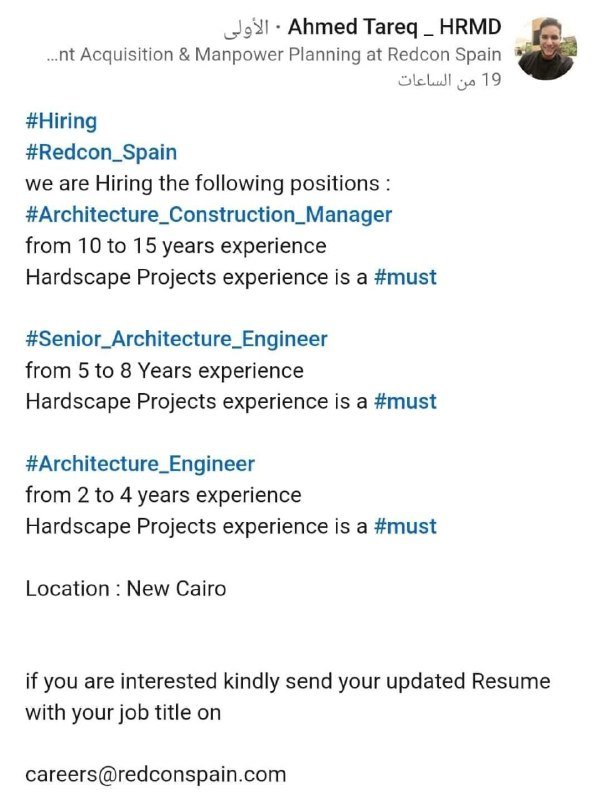Image resolution: width=602 pixels, height=800 pixels.
Task: Open the #Senior_Architecture_Engineer hashtag
Action: pos(177,339)
